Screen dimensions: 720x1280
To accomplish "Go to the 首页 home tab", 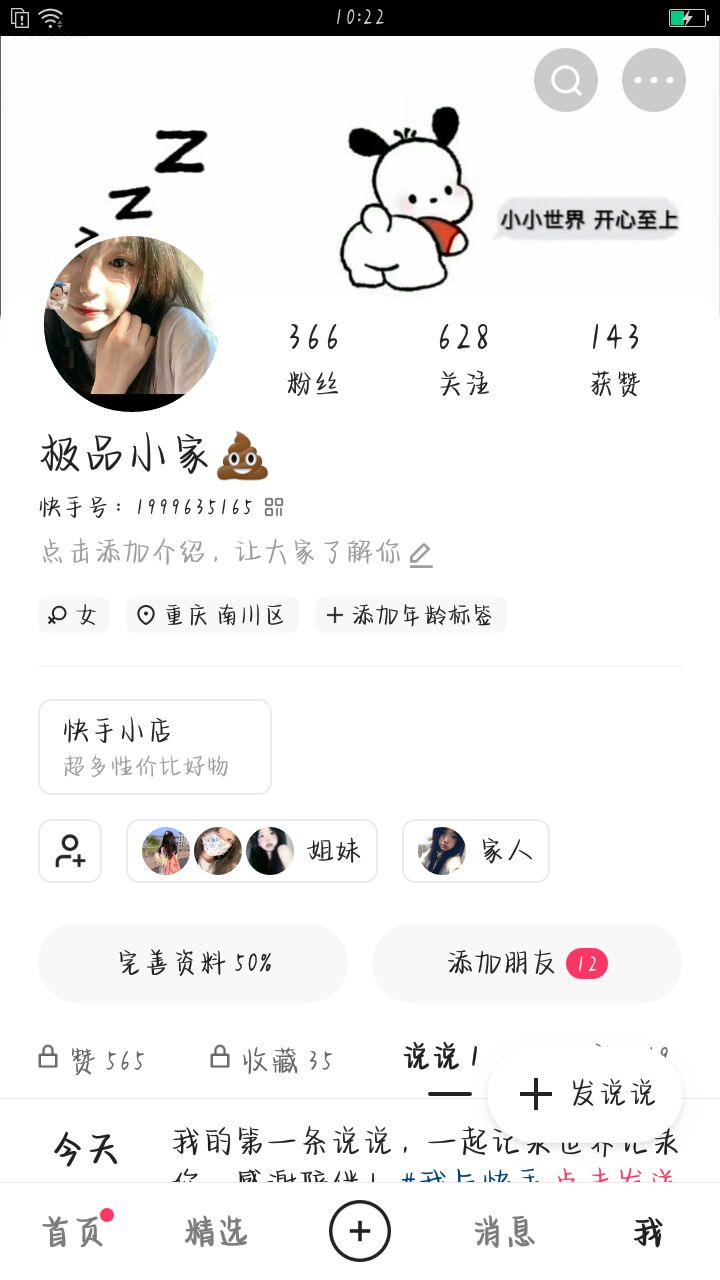I will coord(73,1232).
